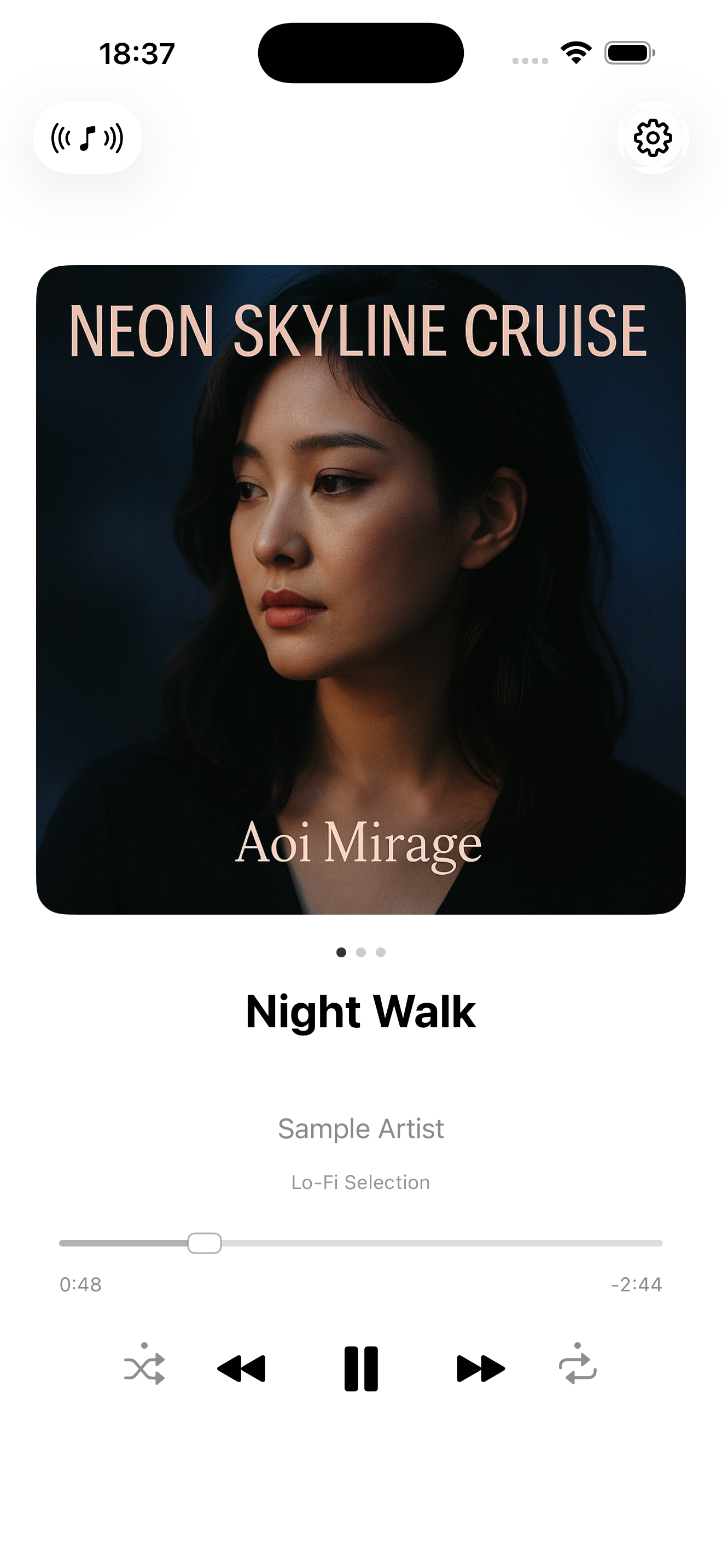The width and height of the screenshot is (722, 1568).
Task: Go back to the previous track
Action: [x=242, y=1369]
